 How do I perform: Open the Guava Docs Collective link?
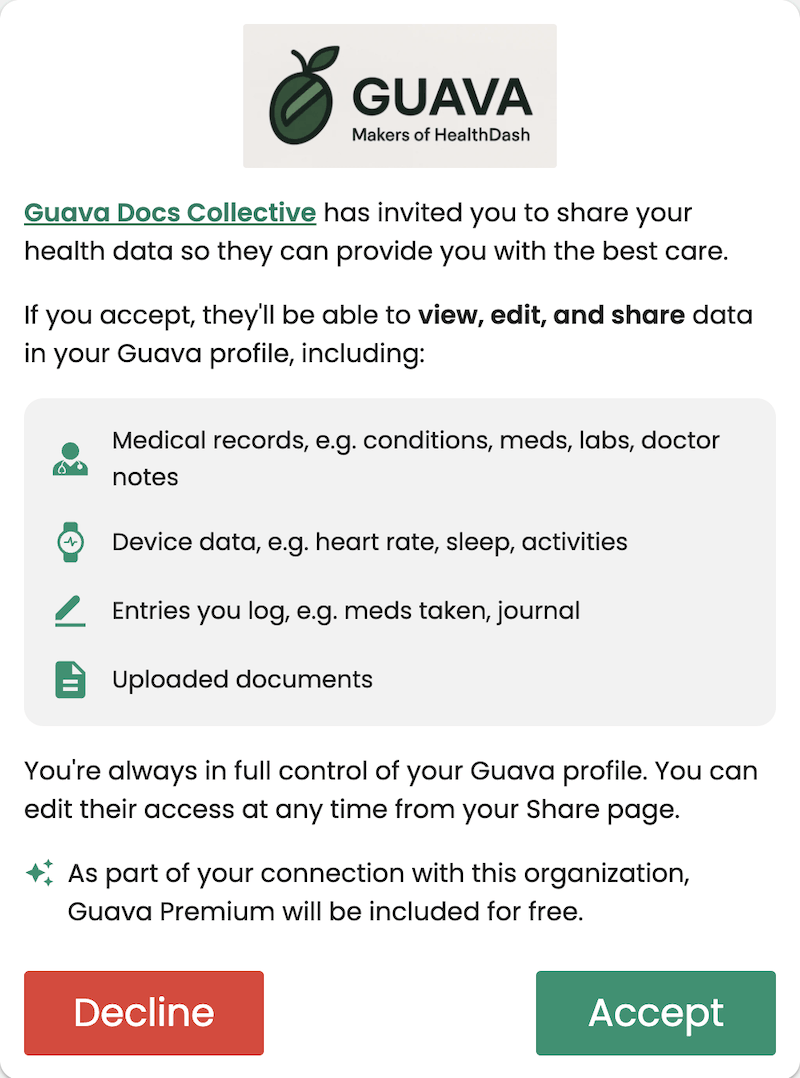click(169, 212)
